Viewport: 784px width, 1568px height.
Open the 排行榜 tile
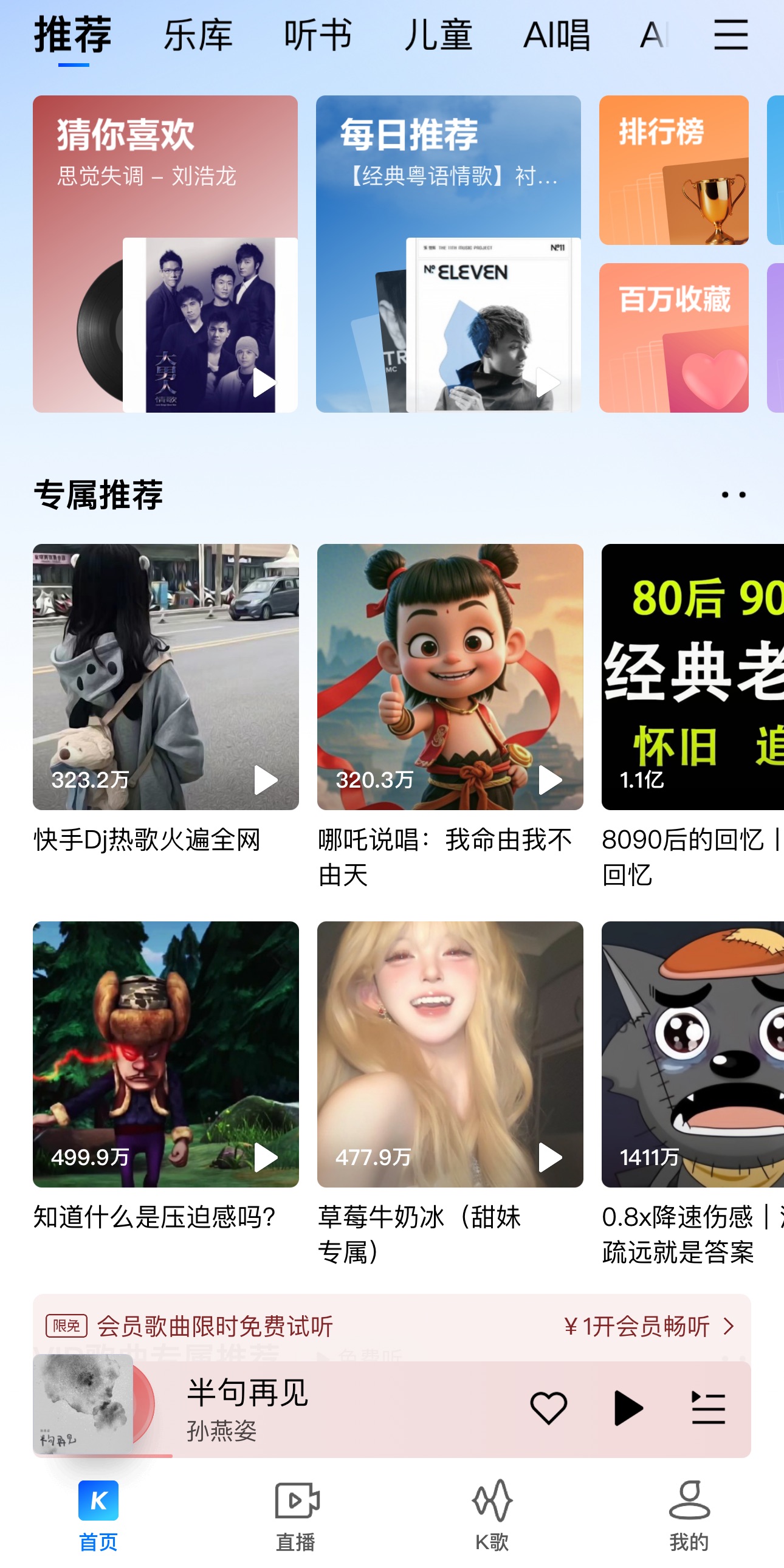click(x=673, y=170)
